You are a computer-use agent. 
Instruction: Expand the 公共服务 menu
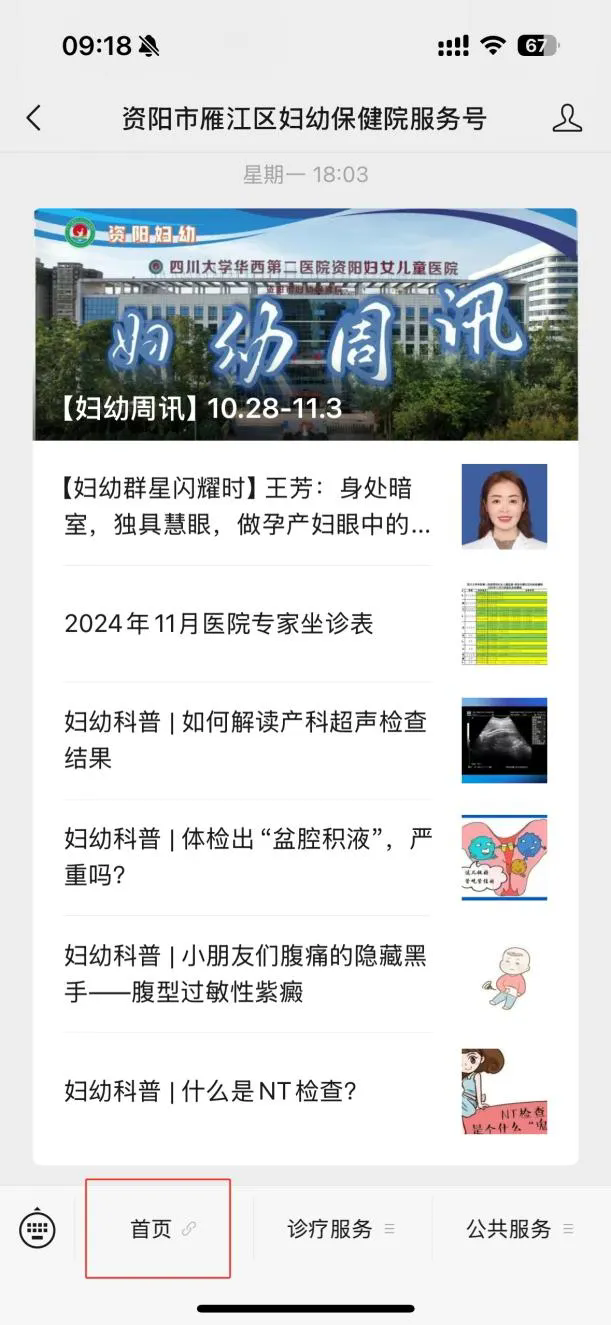(x=520, y=1229)
